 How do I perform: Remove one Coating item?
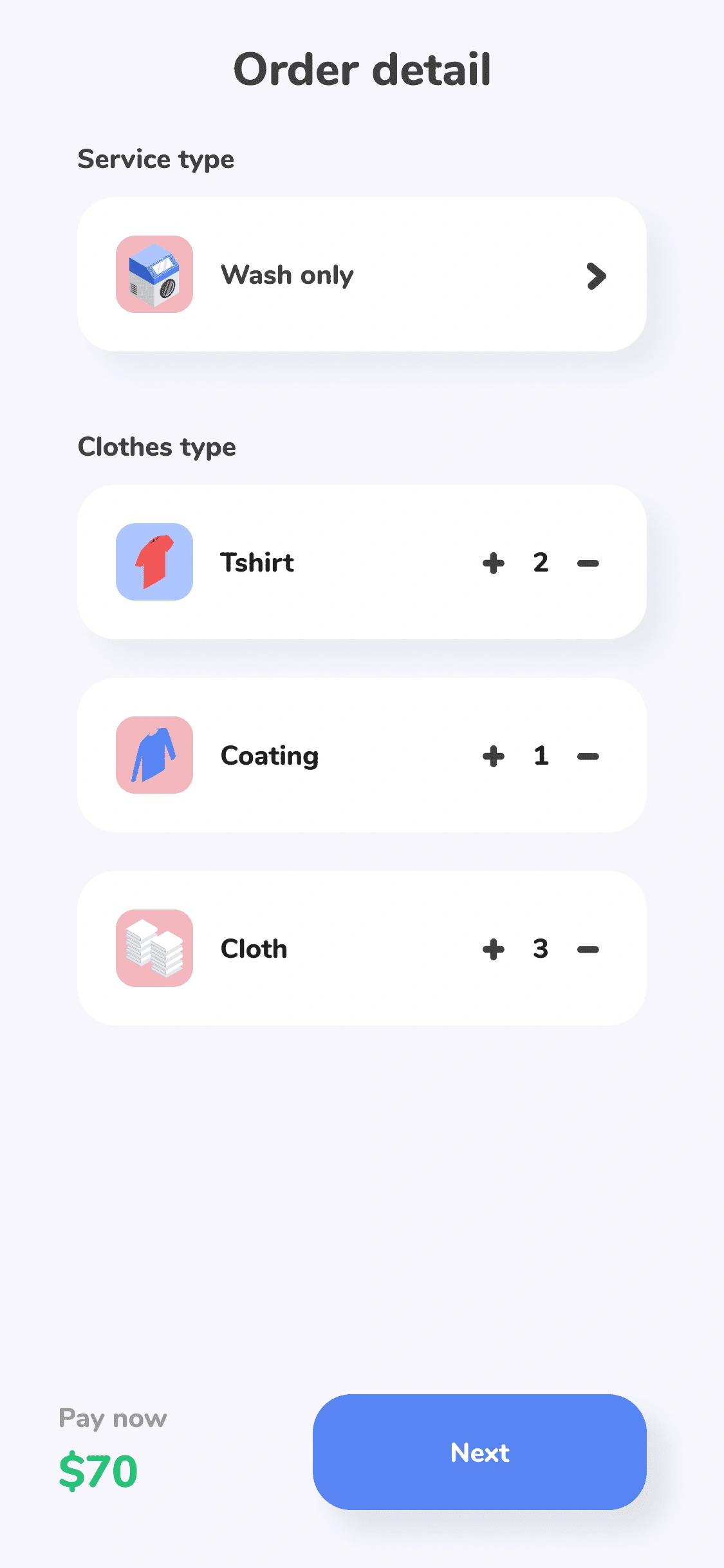tap(588, 756)
